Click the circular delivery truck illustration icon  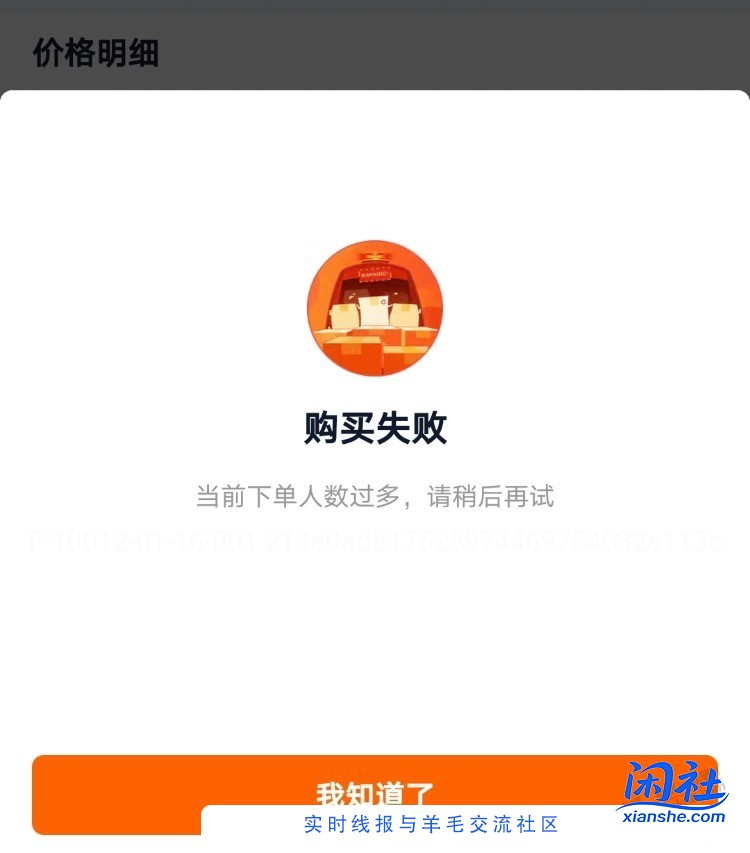[375, 310]
